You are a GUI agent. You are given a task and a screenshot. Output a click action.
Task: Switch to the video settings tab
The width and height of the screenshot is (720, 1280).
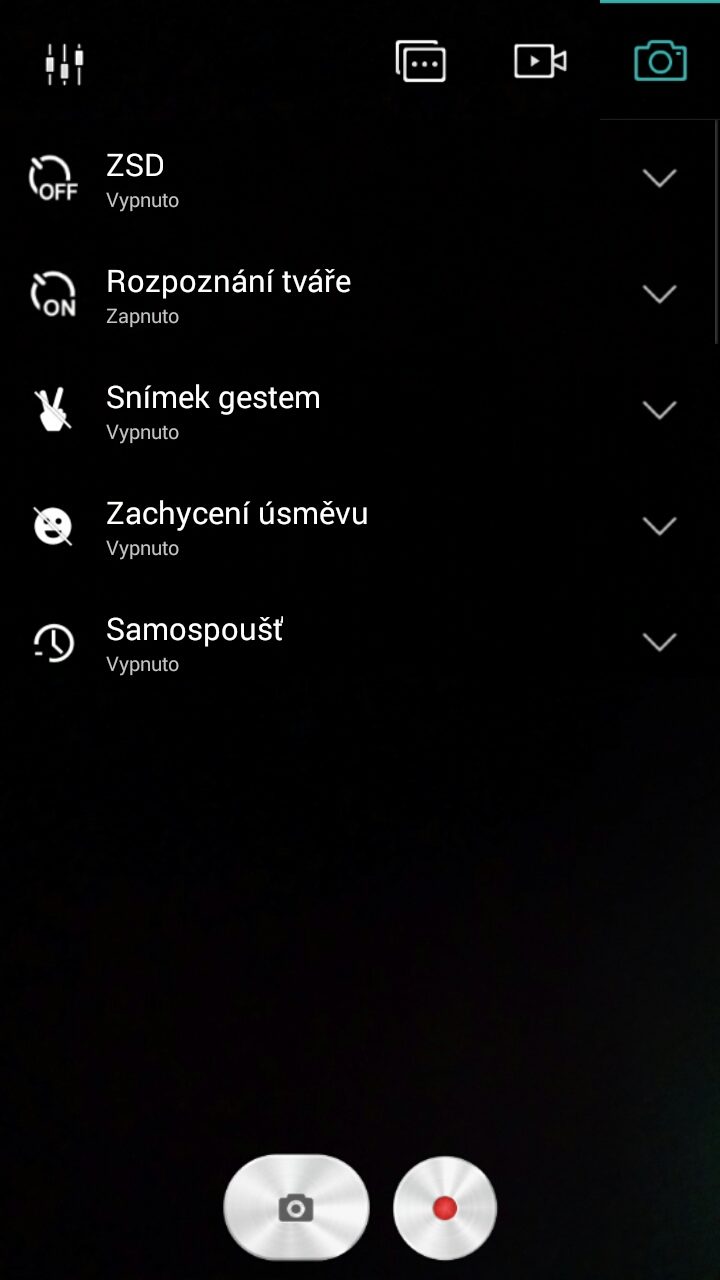click(540, 61)
